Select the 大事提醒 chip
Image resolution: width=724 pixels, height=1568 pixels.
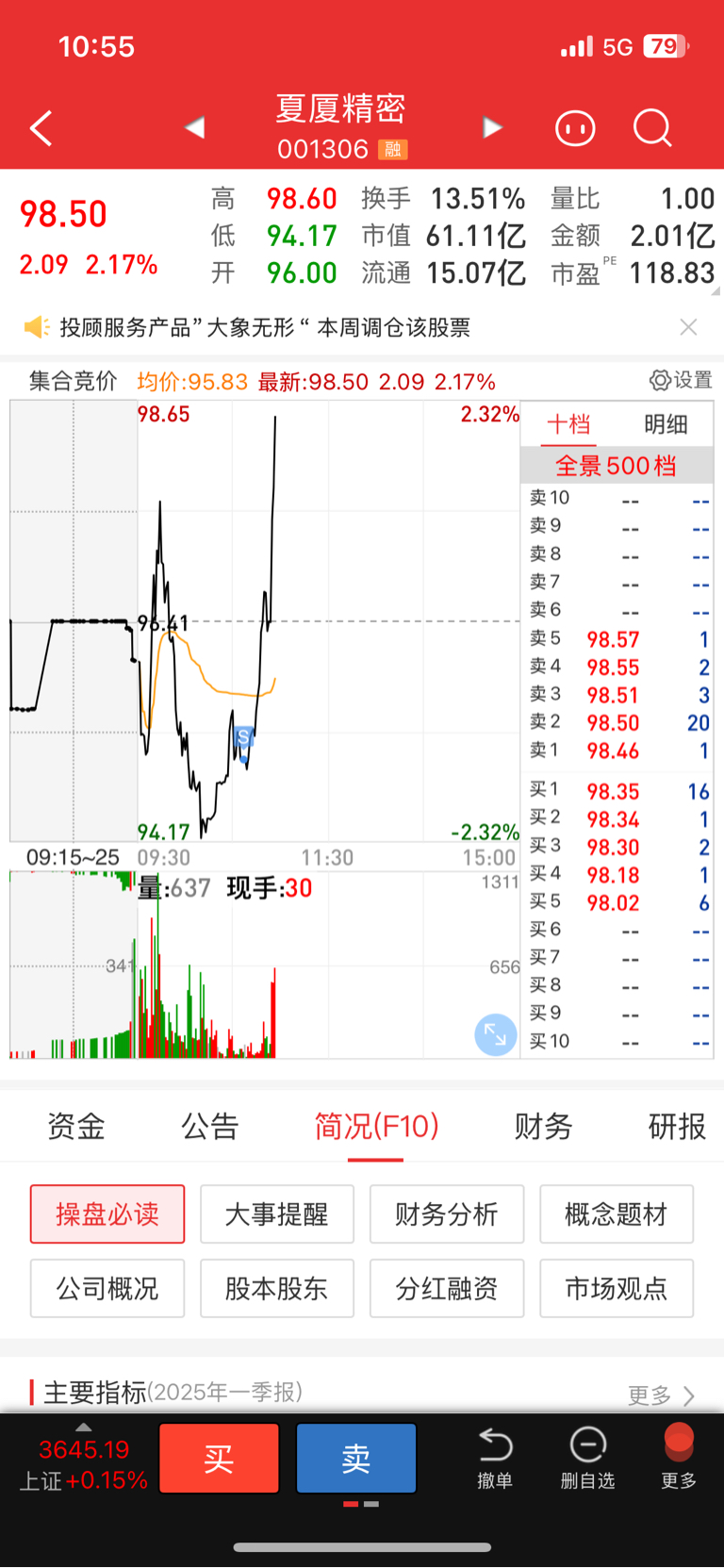click(x=277, y=1214)
